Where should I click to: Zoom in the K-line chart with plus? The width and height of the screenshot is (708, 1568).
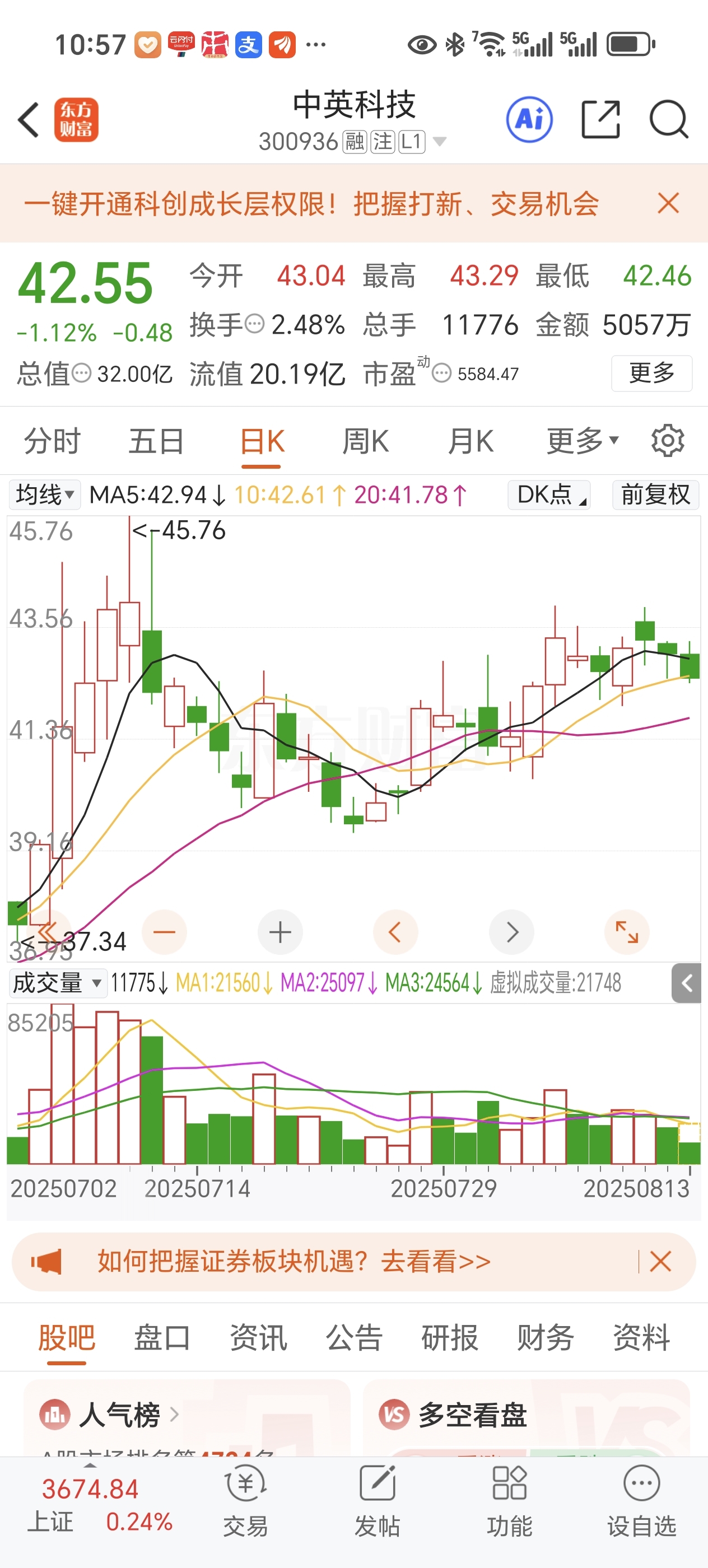click(x=280, y=932)
